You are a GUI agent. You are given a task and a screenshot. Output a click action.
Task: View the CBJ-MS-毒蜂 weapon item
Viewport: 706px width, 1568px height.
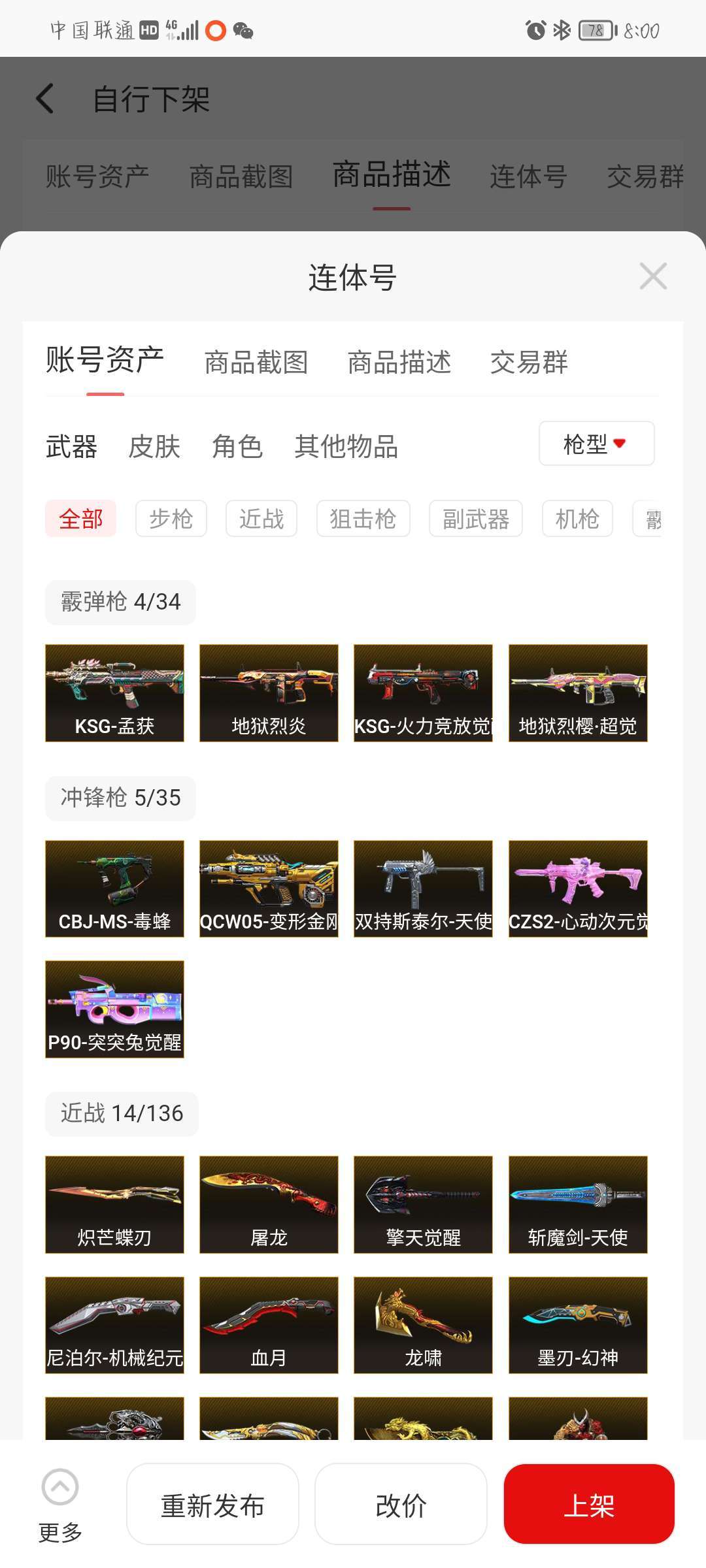[114, 889]
